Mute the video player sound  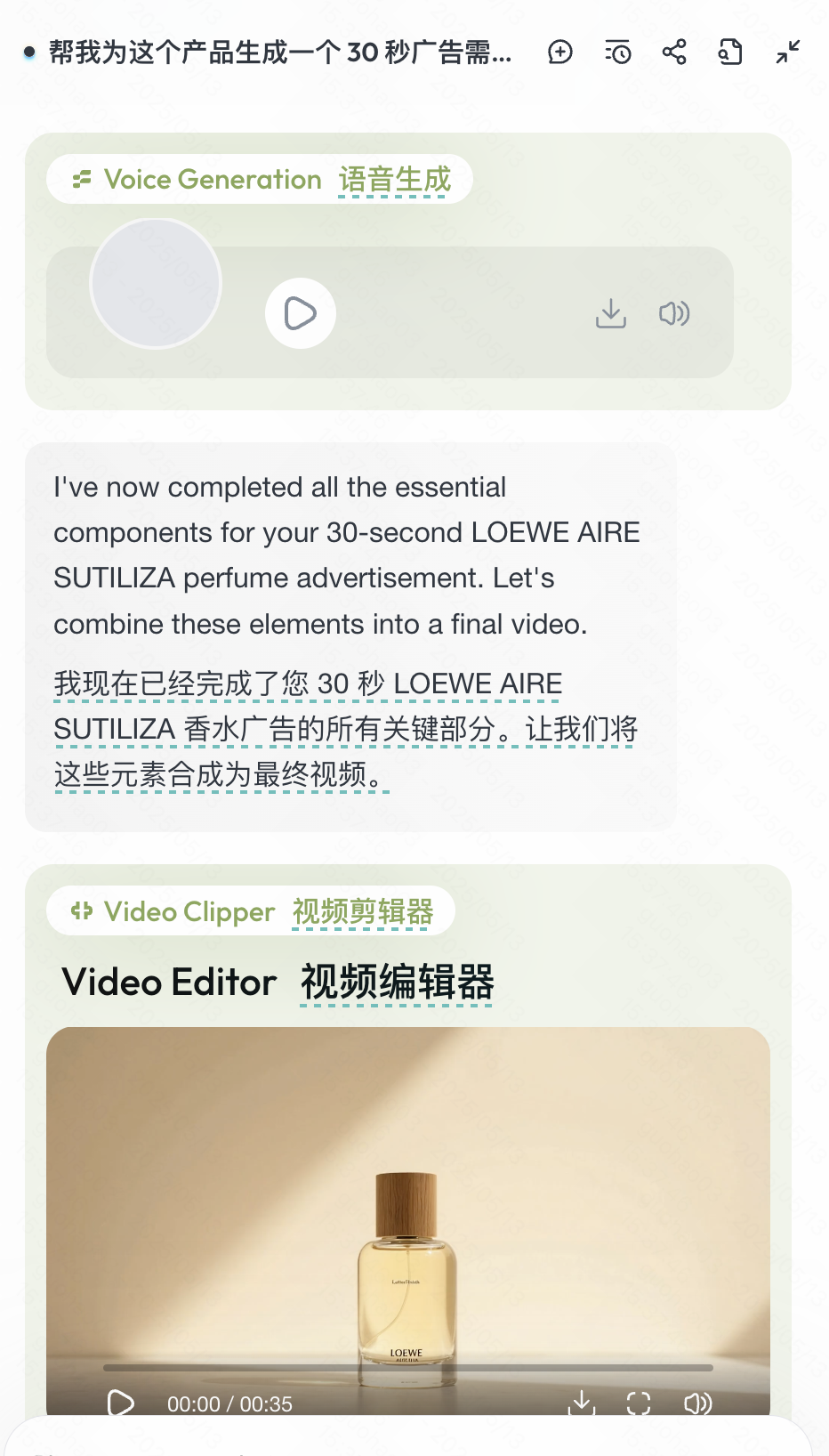(x=697, y=1403)
